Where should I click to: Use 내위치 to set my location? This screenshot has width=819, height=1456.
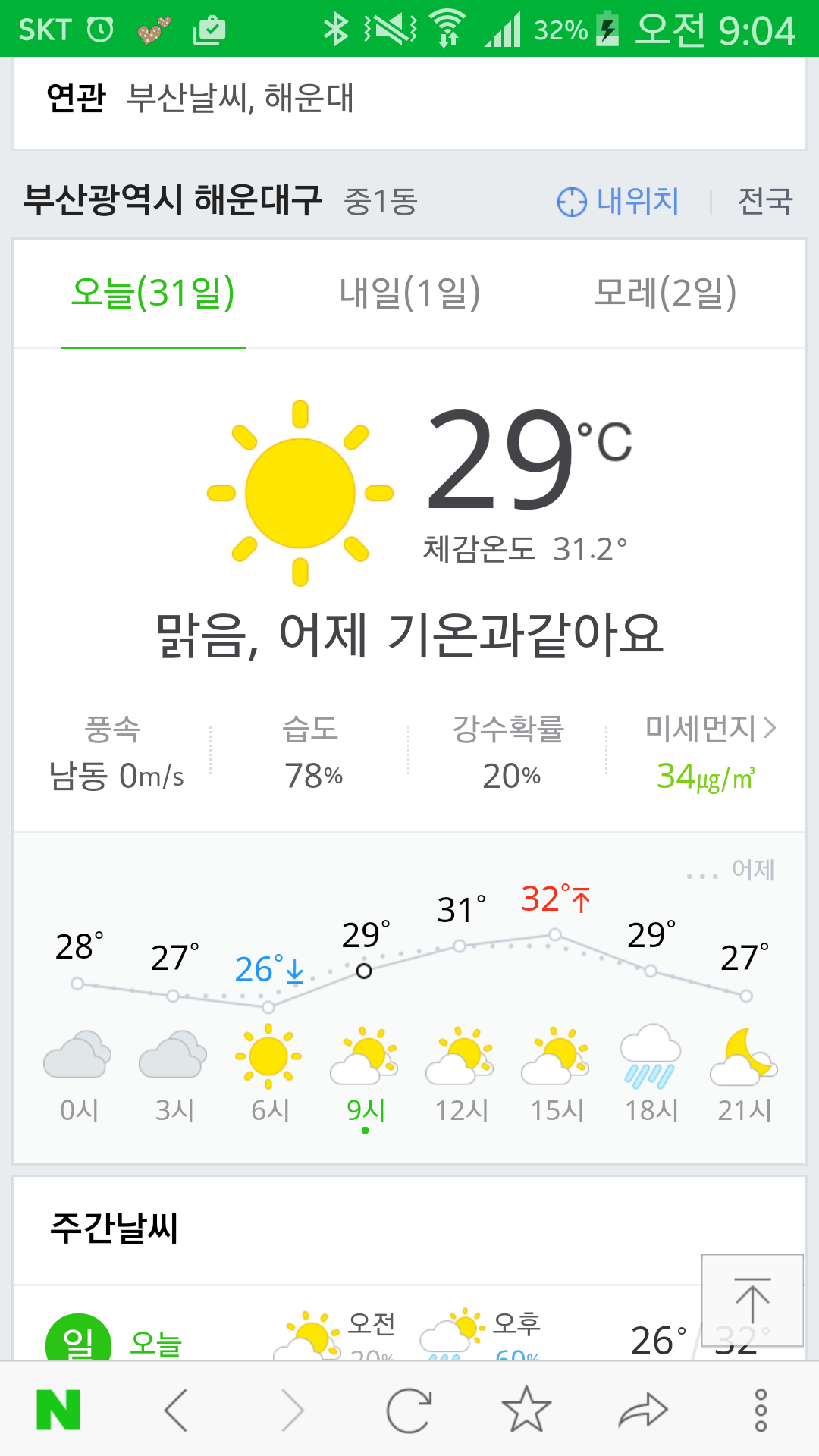coord(619,202)
